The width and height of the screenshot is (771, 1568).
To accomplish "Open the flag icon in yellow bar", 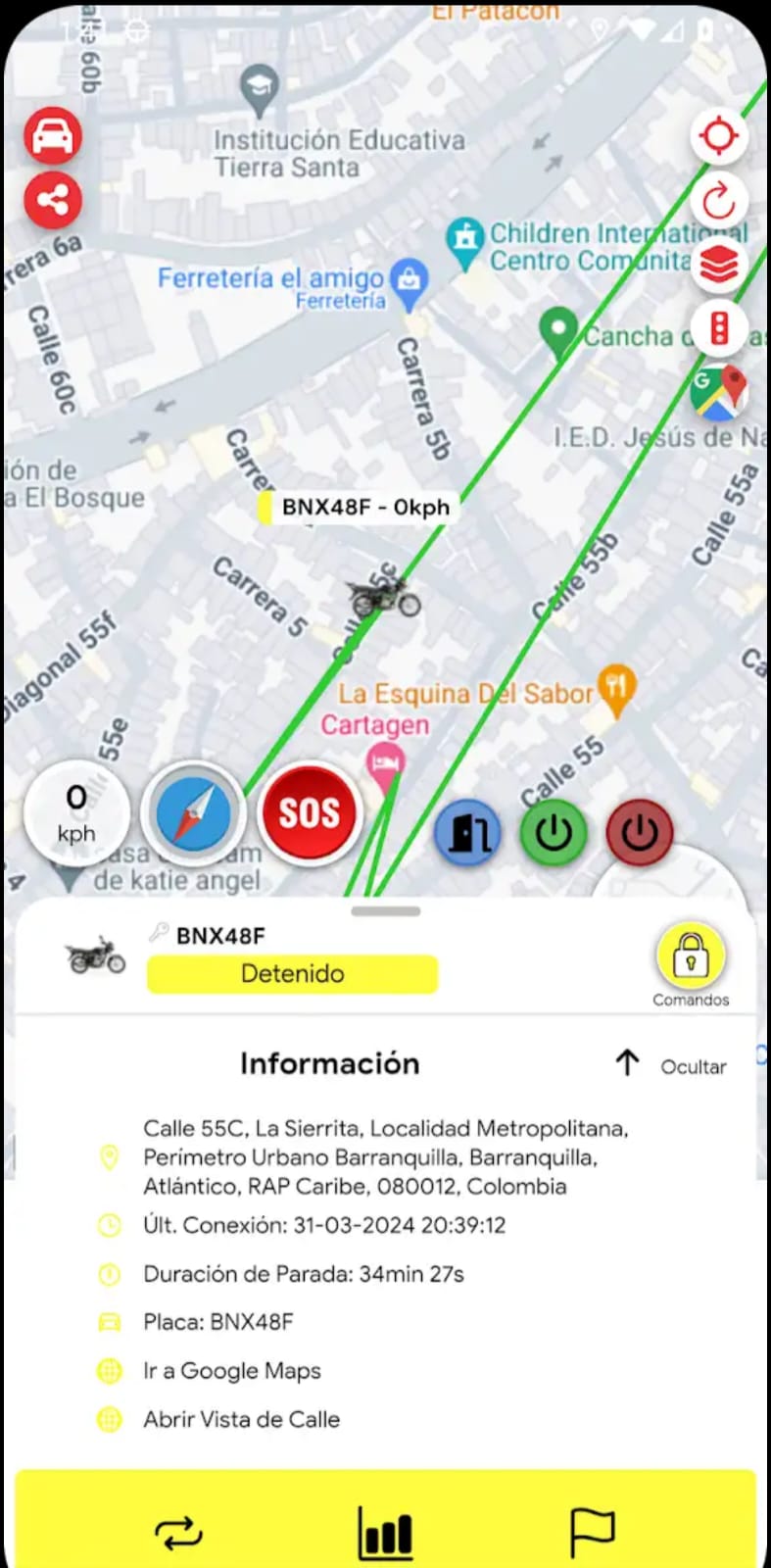I will [592, 1533].
